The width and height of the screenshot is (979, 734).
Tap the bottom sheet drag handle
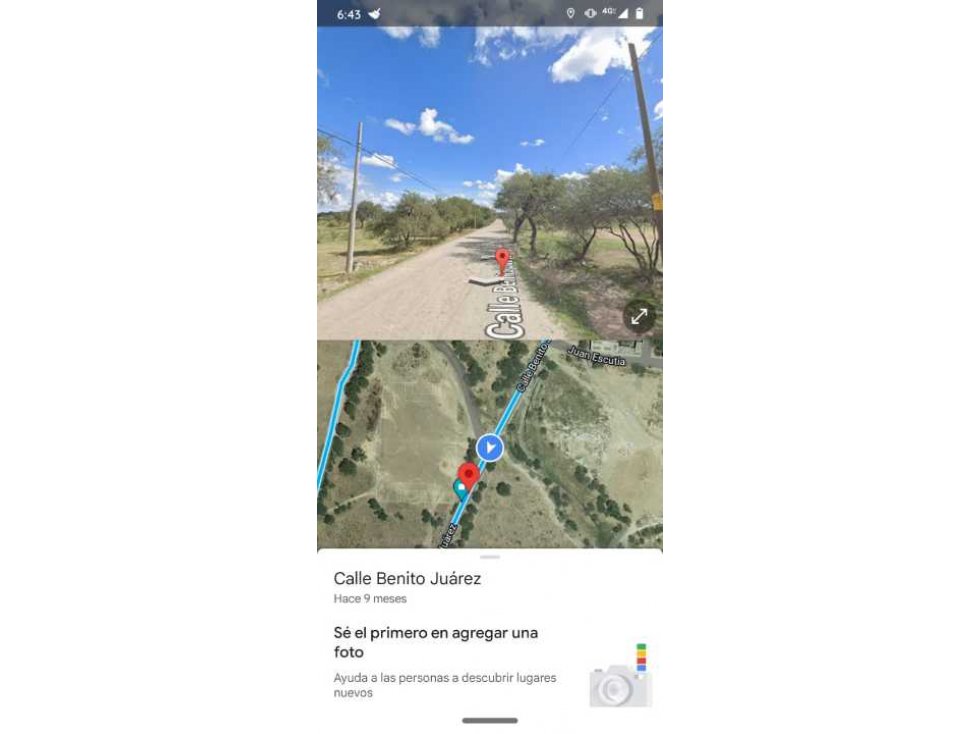(x=489, y=557)
